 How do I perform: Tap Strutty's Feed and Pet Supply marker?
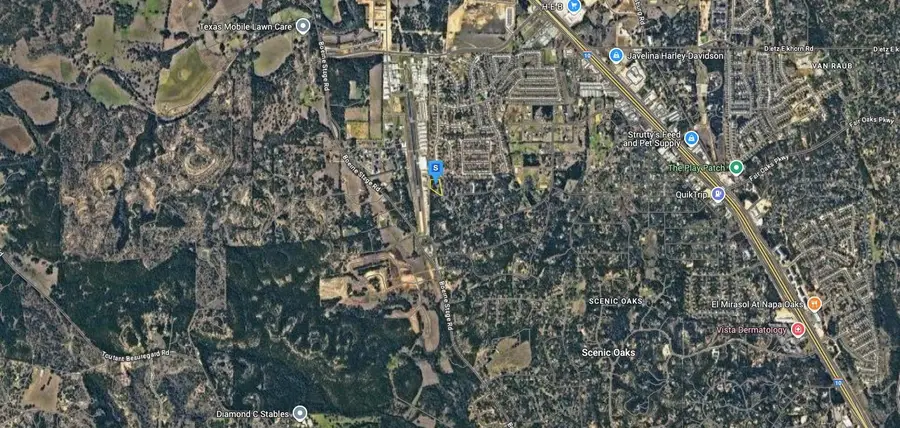691,139
